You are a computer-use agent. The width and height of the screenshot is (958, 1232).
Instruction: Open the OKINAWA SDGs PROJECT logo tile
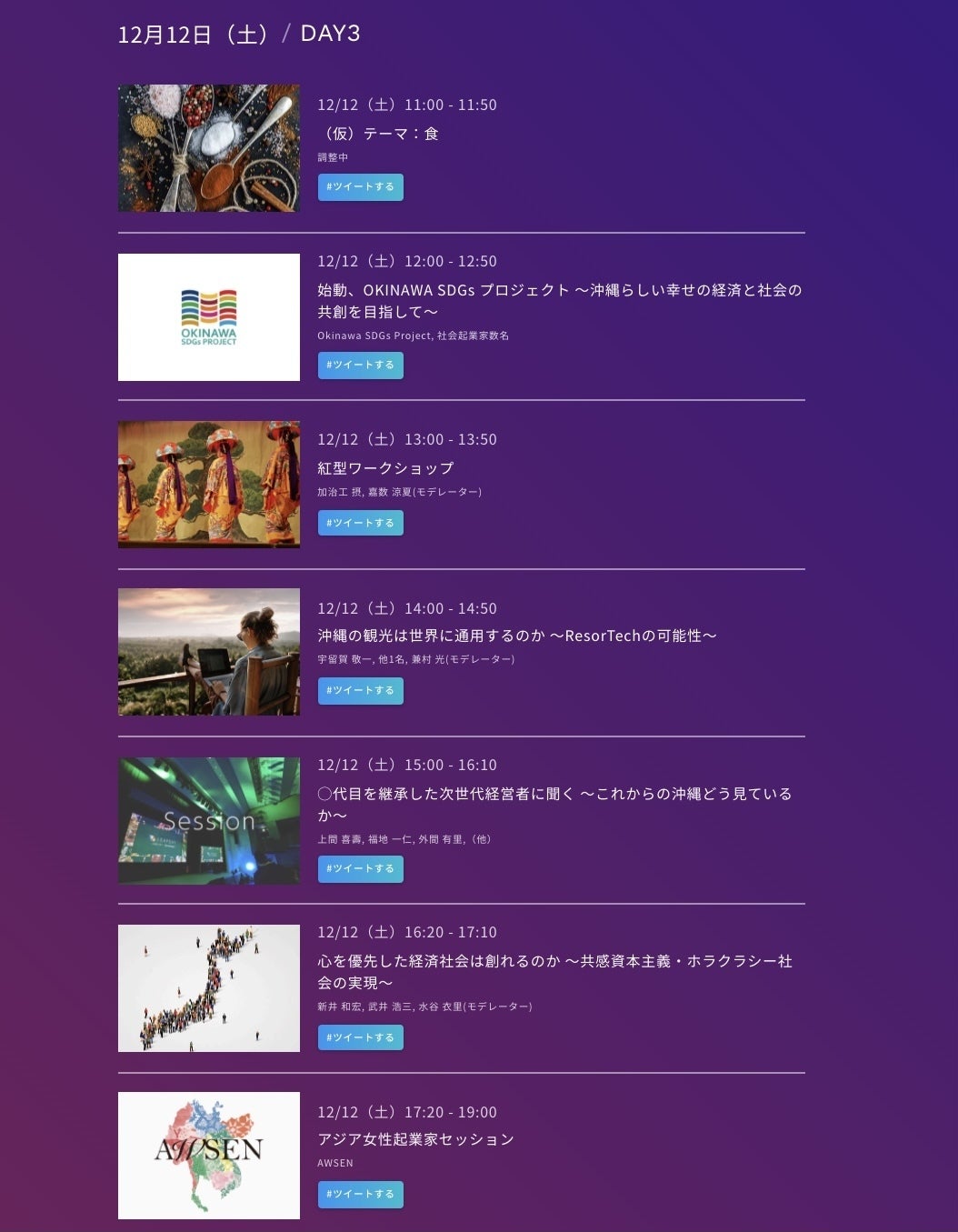209,317
